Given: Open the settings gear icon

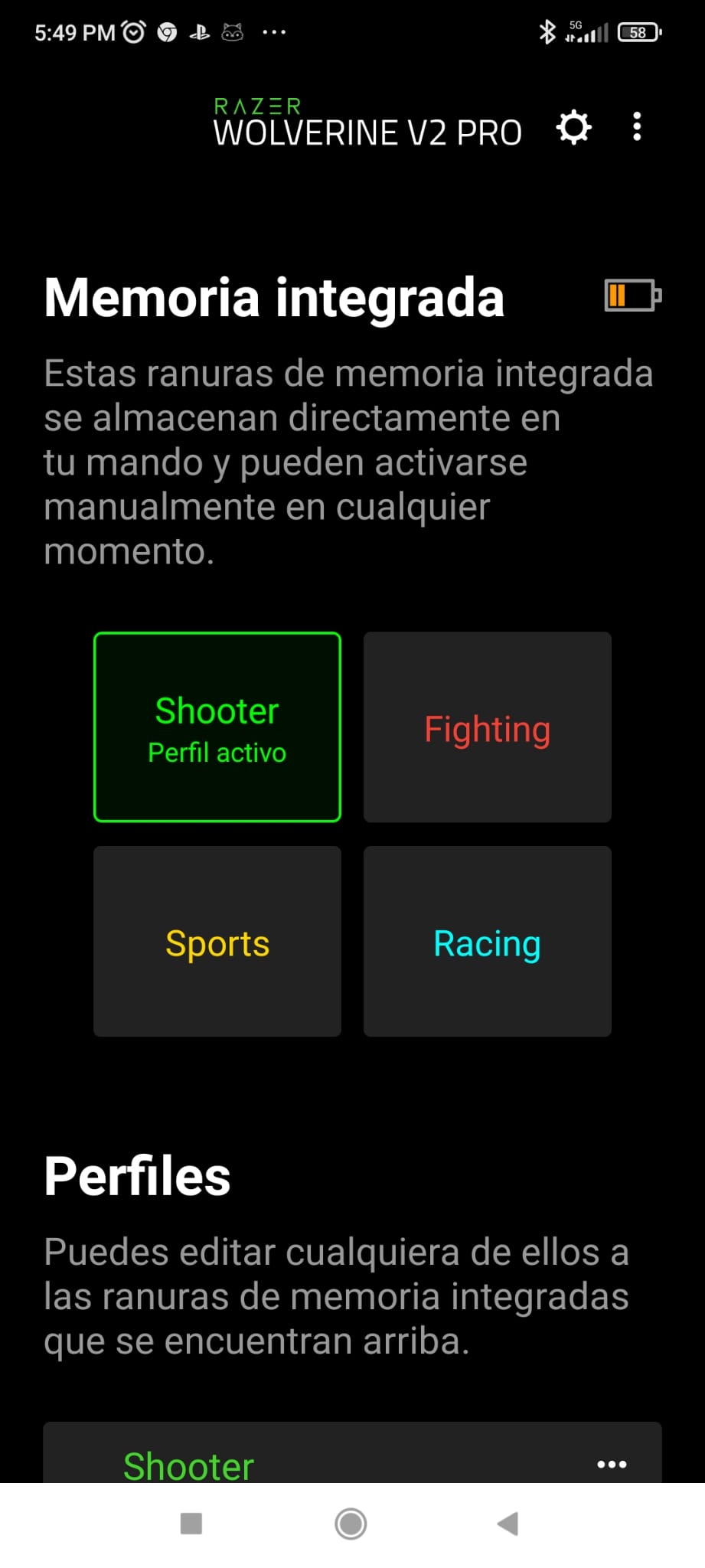Looking at the screenshot, I should 573,127.
